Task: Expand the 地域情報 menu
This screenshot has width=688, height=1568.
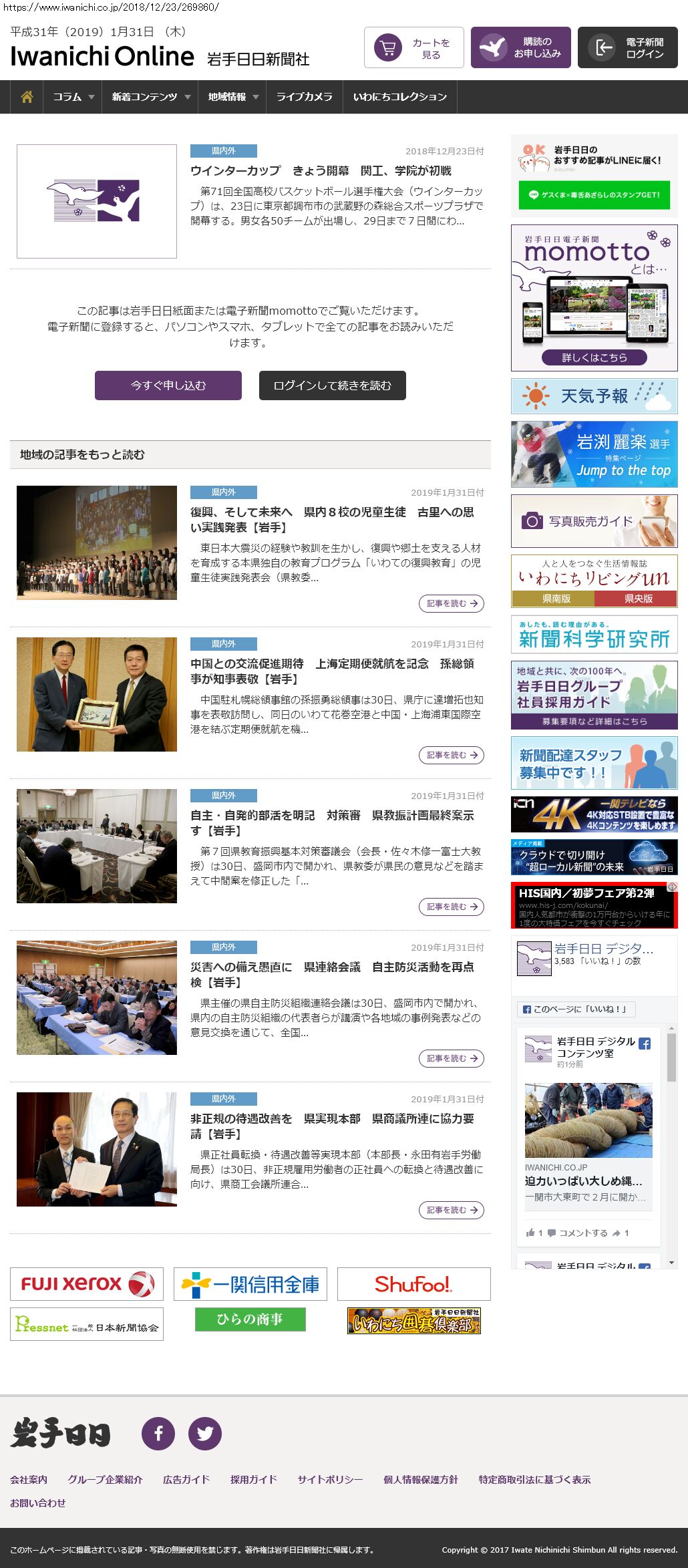Action: (232, 97)
